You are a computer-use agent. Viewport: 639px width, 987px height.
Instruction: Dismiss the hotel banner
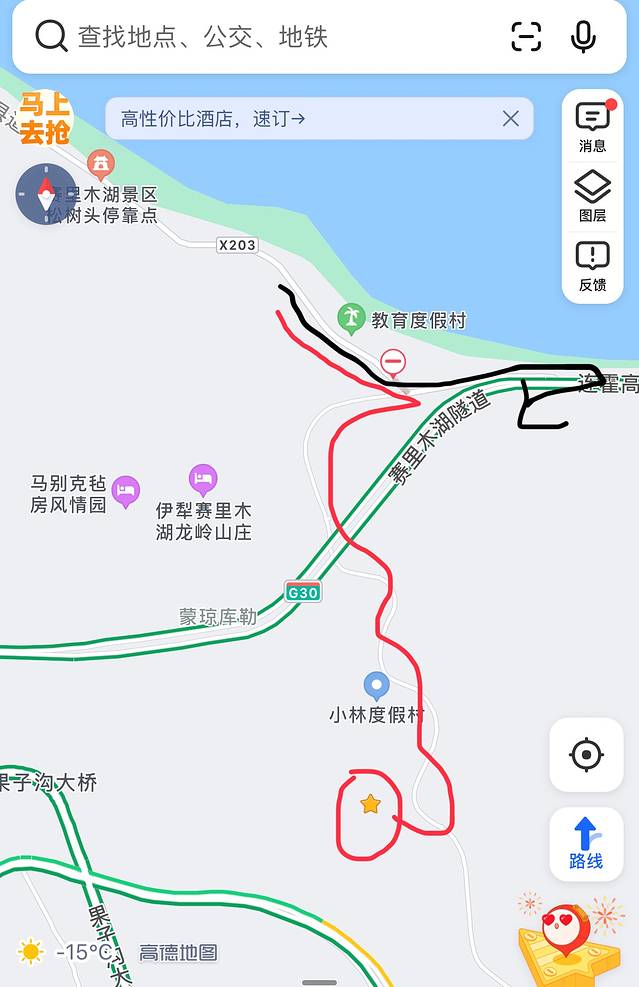[511, 119]
